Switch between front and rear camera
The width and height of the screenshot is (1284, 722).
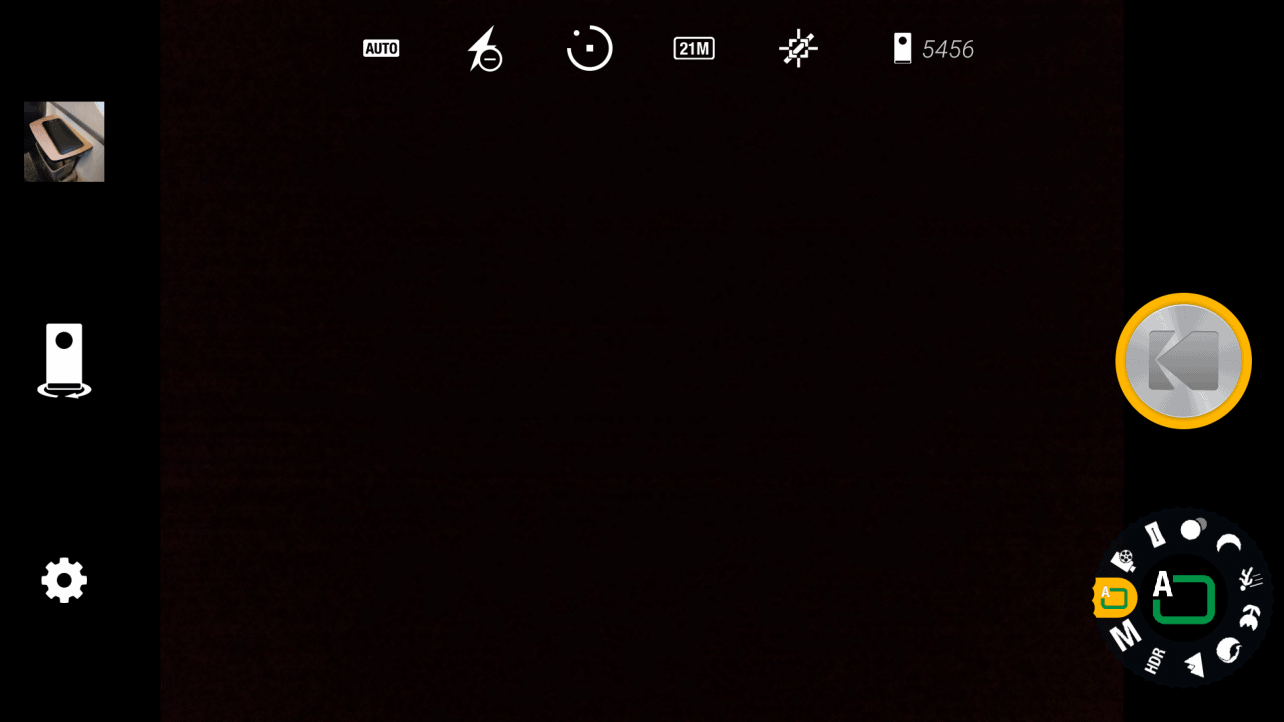(x=64, y=361)
